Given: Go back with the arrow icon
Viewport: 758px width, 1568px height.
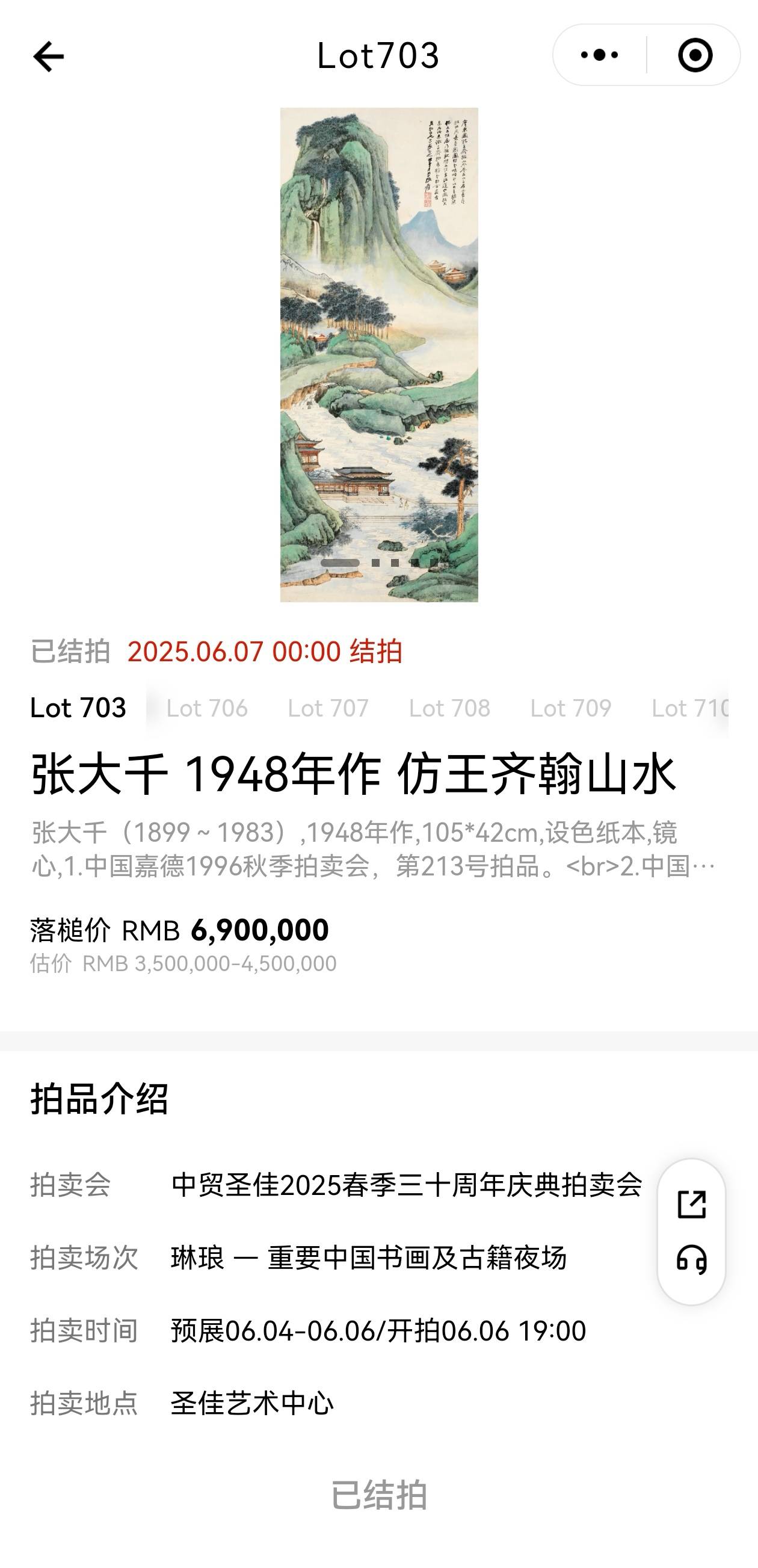Looking at the screenshot, I should coord(48,57).
